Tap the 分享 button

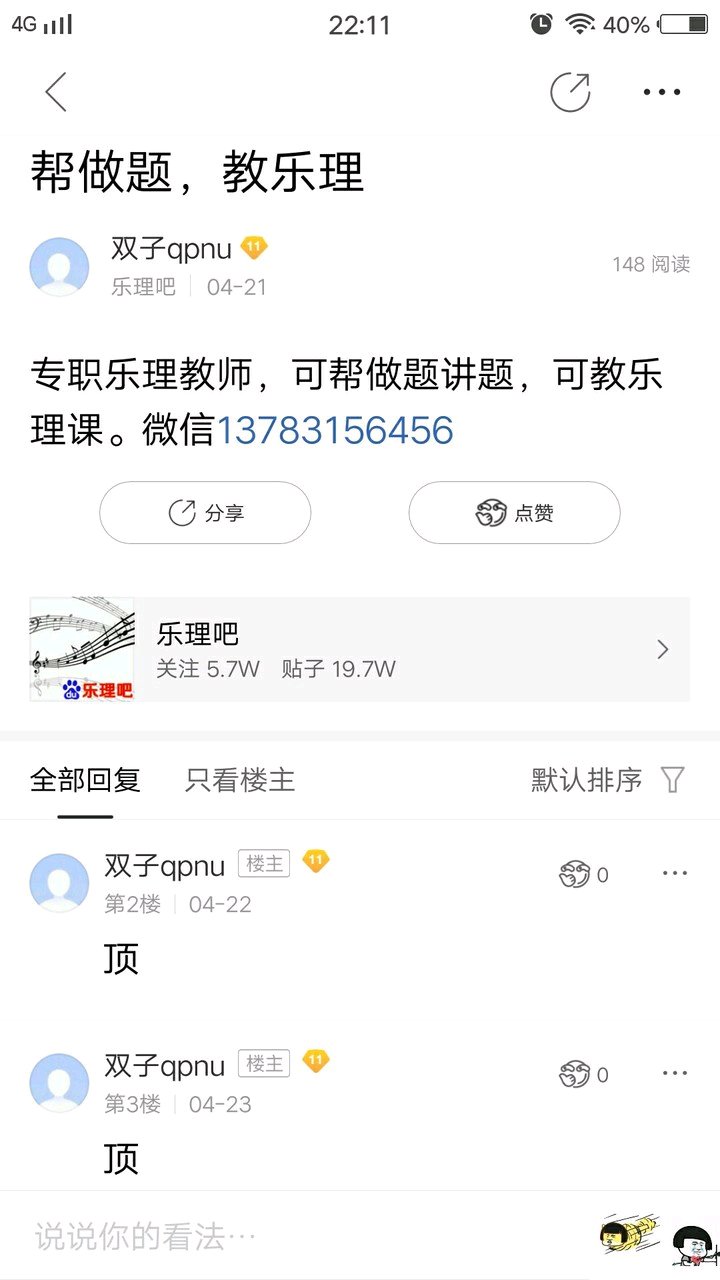click(205, 513)
